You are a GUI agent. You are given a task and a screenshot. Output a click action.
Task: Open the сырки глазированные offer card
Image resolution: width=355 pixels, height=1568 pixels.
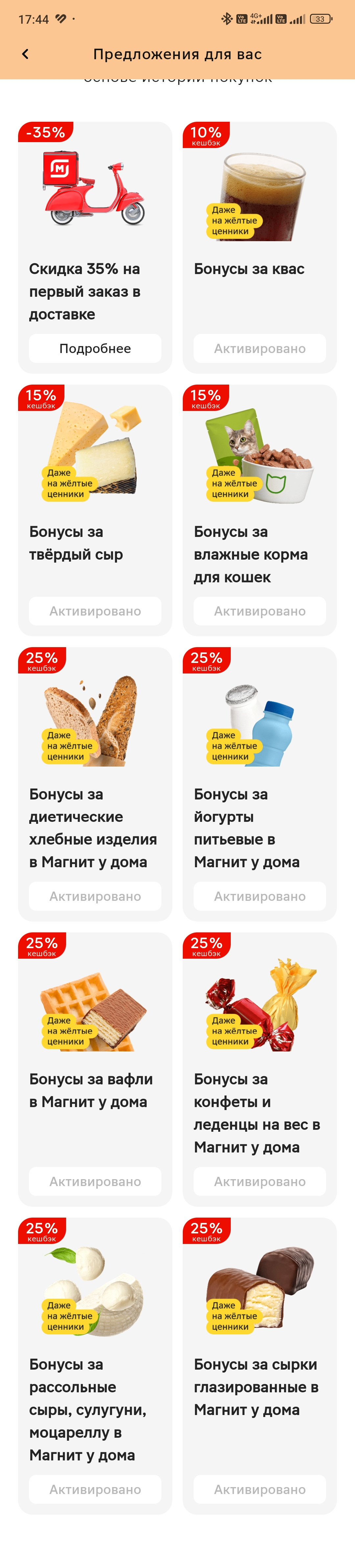tap(260, 1365)
